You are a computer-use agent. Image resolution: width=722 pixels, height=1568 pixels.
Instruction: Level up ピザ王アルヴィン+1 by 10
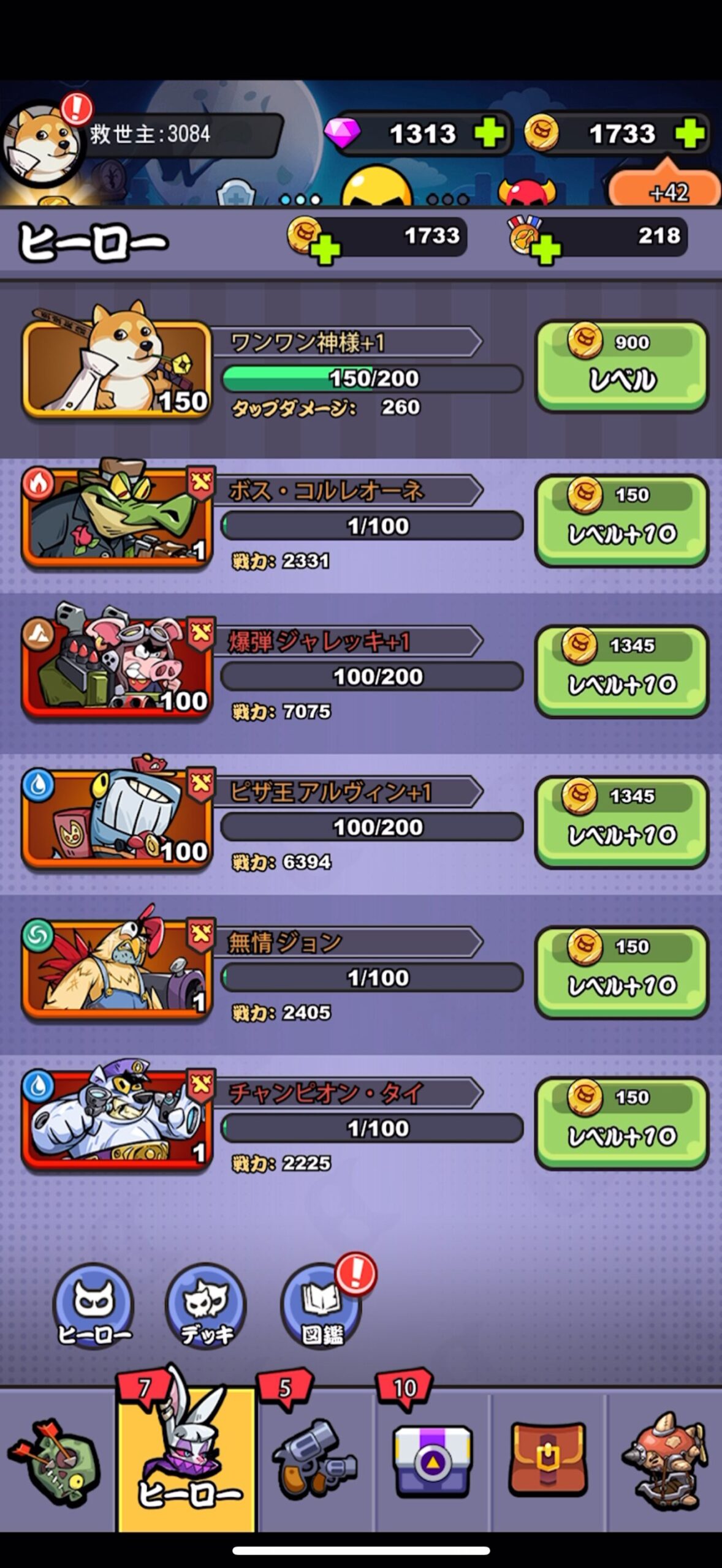[x=621, y=821]
